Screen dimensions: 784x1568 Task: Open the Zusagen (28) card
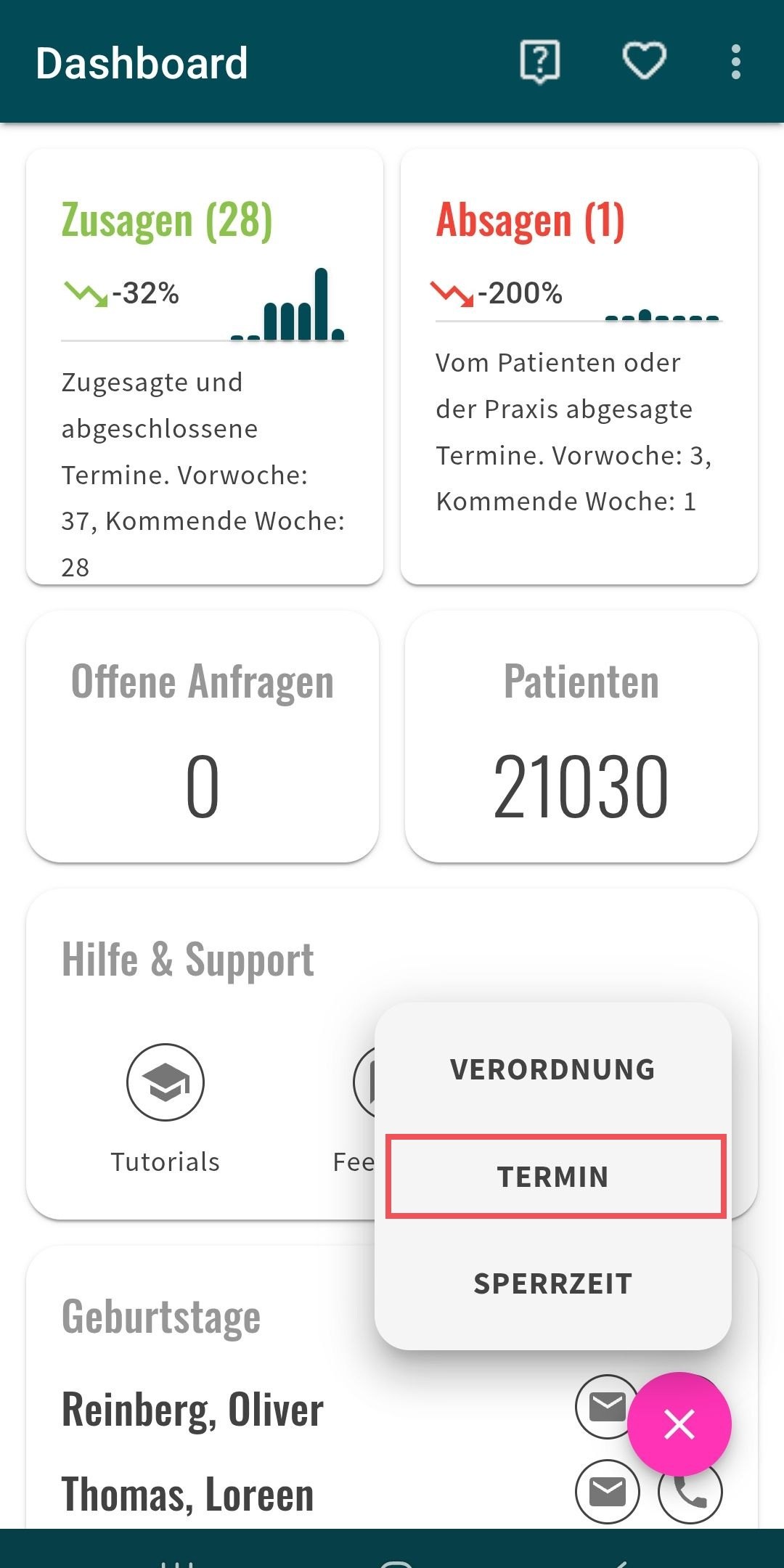[204, 367]
